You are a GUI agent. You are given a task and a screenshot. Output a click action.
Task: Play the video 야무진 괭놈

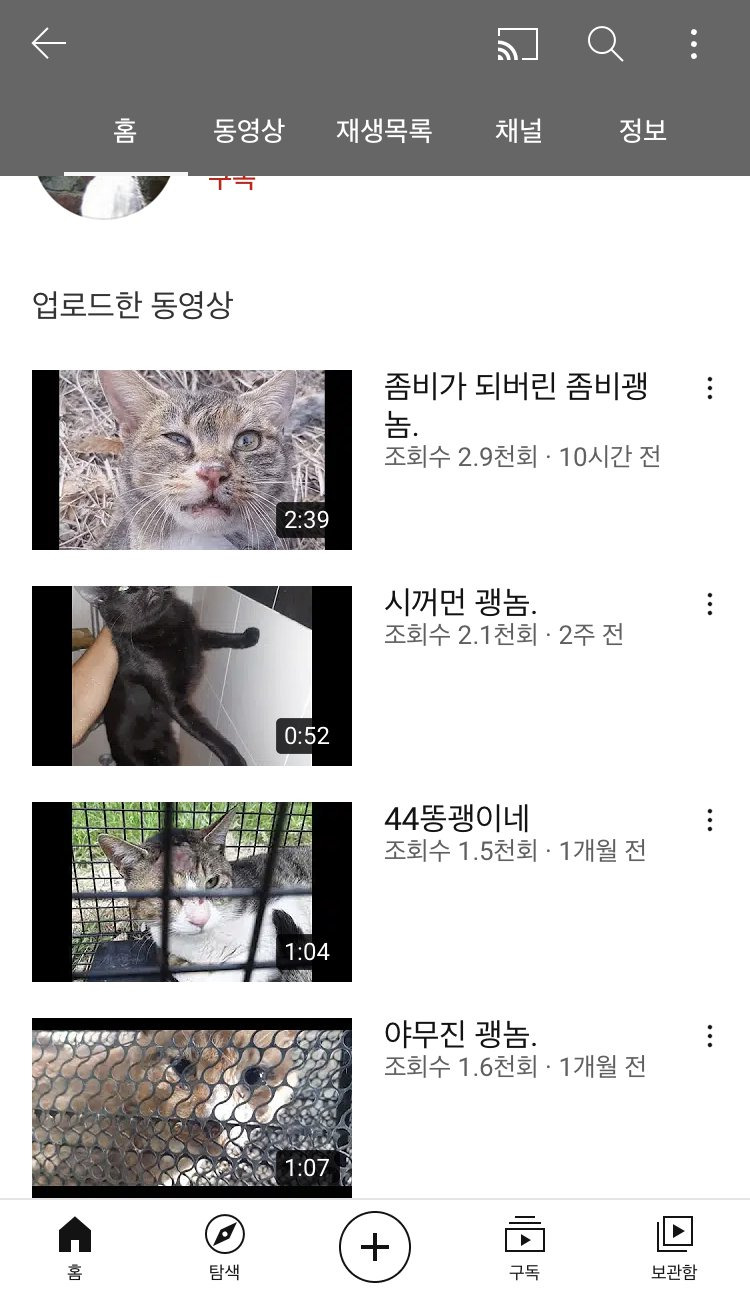tap(192, 1105)
